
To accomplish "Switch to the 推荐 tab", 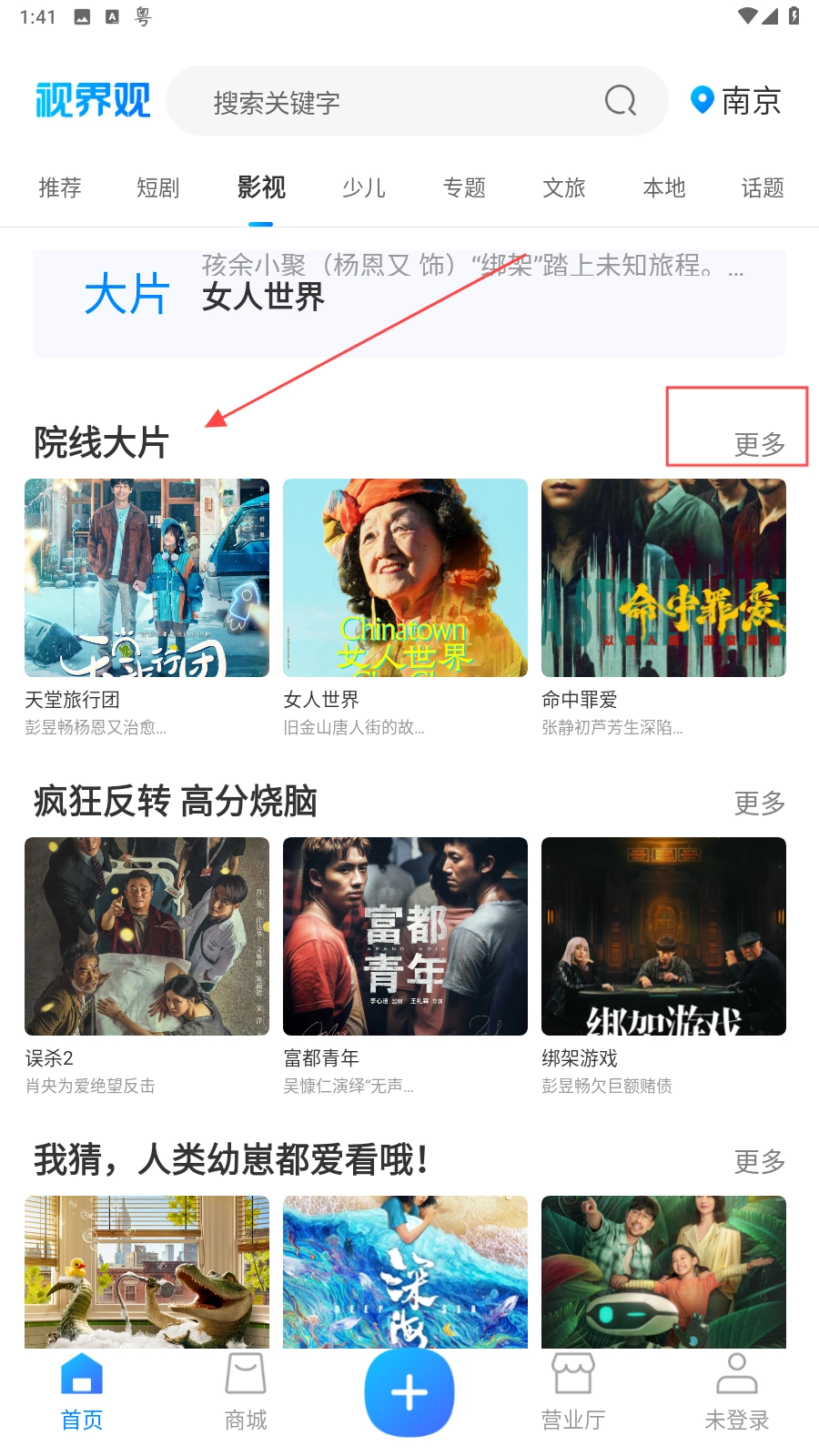I will pyautogui.click(x=60, y=187).
